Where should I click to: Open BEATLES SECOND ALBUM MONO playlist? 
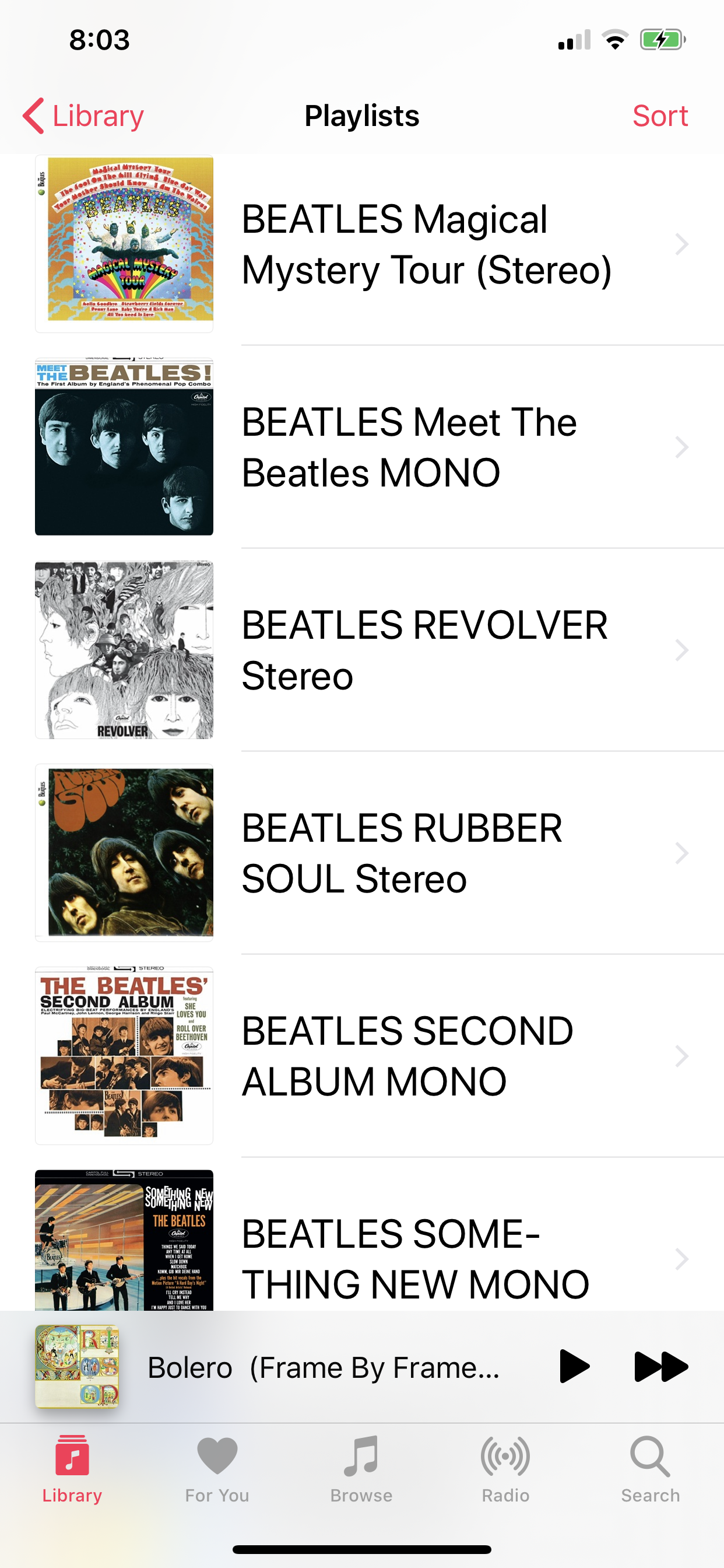(x=426, y=1056)
